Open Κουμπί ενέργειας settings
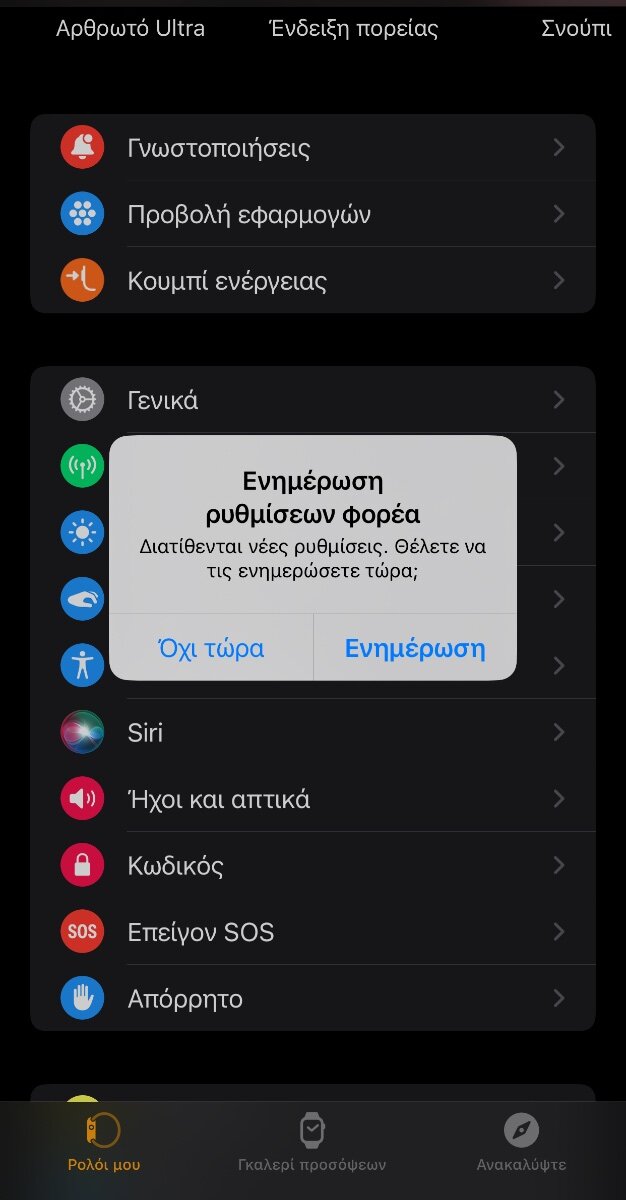Image resolution: width=626 pixels, height=1200 pixels. (x=312, y=281)
